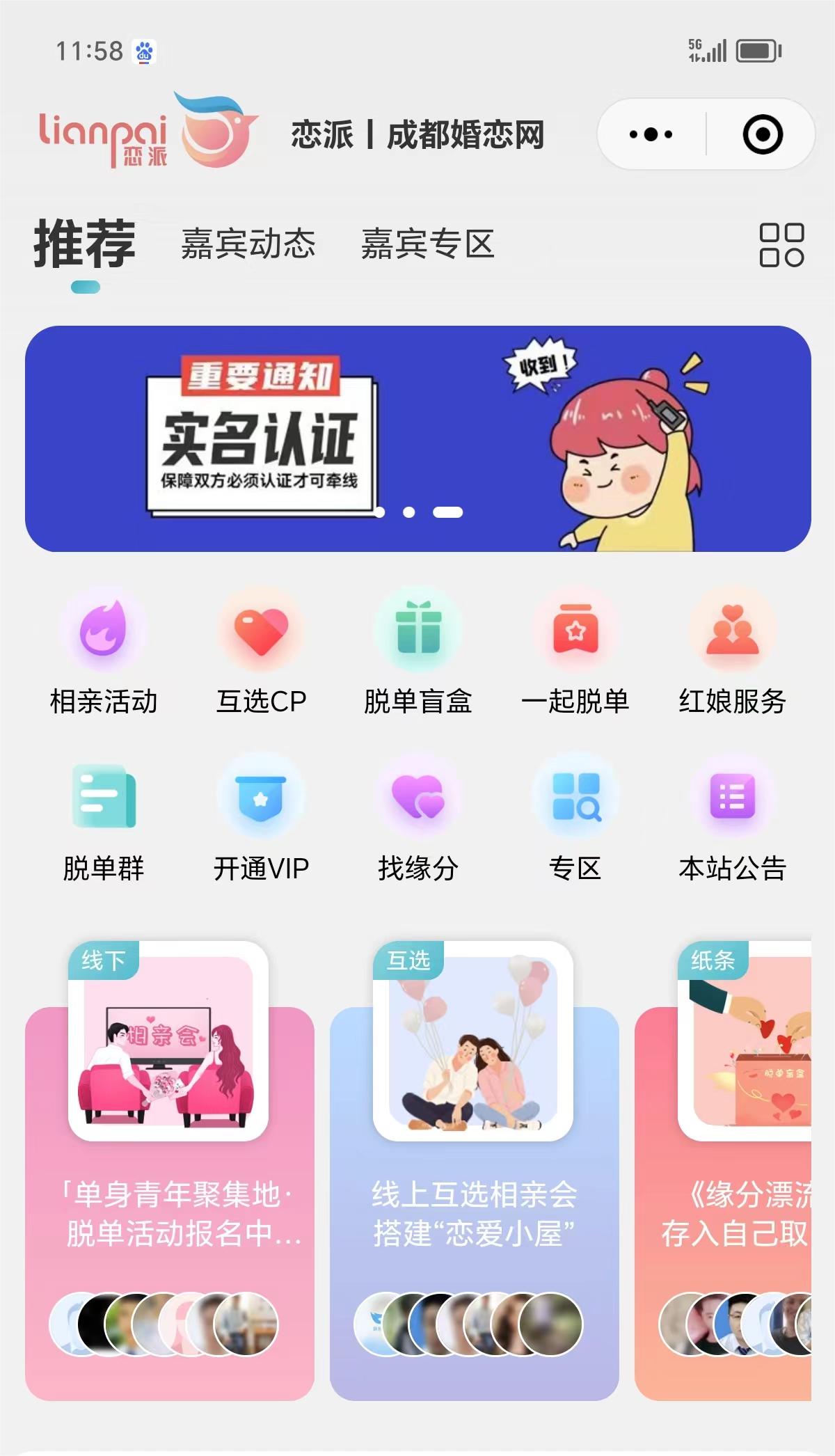835x1456 pixels.
Task: Join 脱单群
Action: click(x=103, y=821)
